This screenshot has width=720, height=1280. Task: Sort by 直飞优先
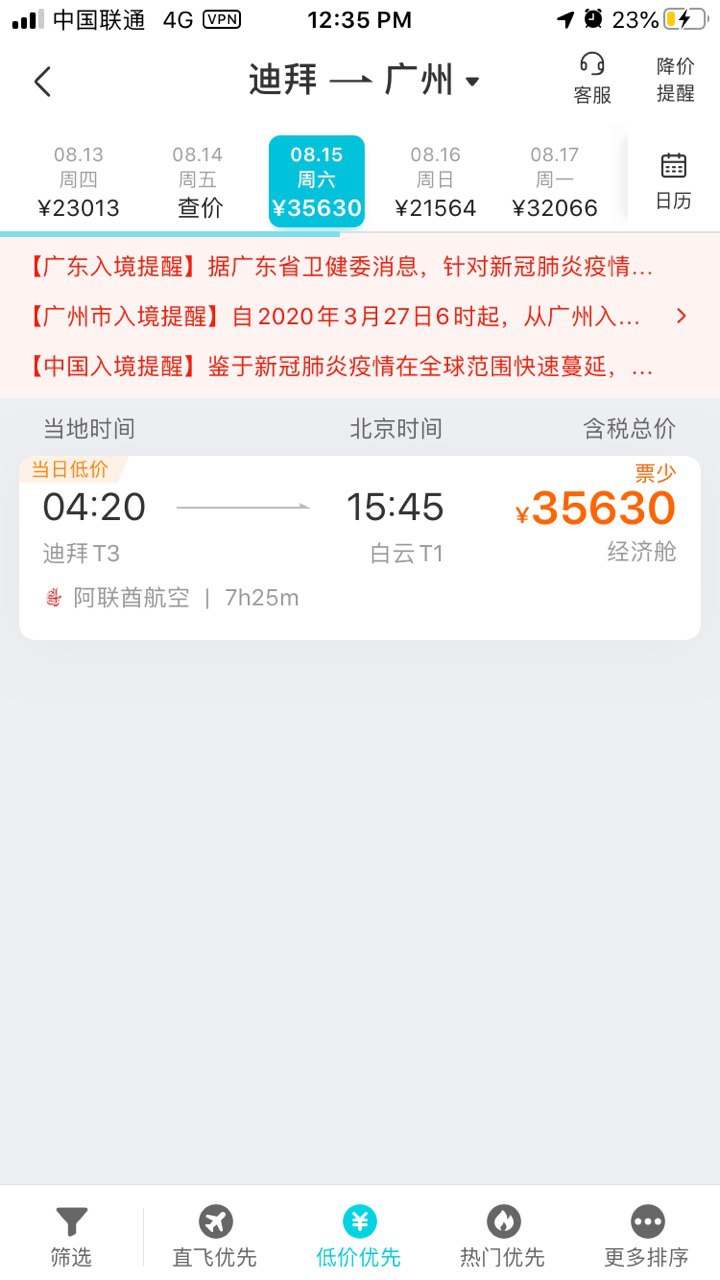(x=215, y=1236)
